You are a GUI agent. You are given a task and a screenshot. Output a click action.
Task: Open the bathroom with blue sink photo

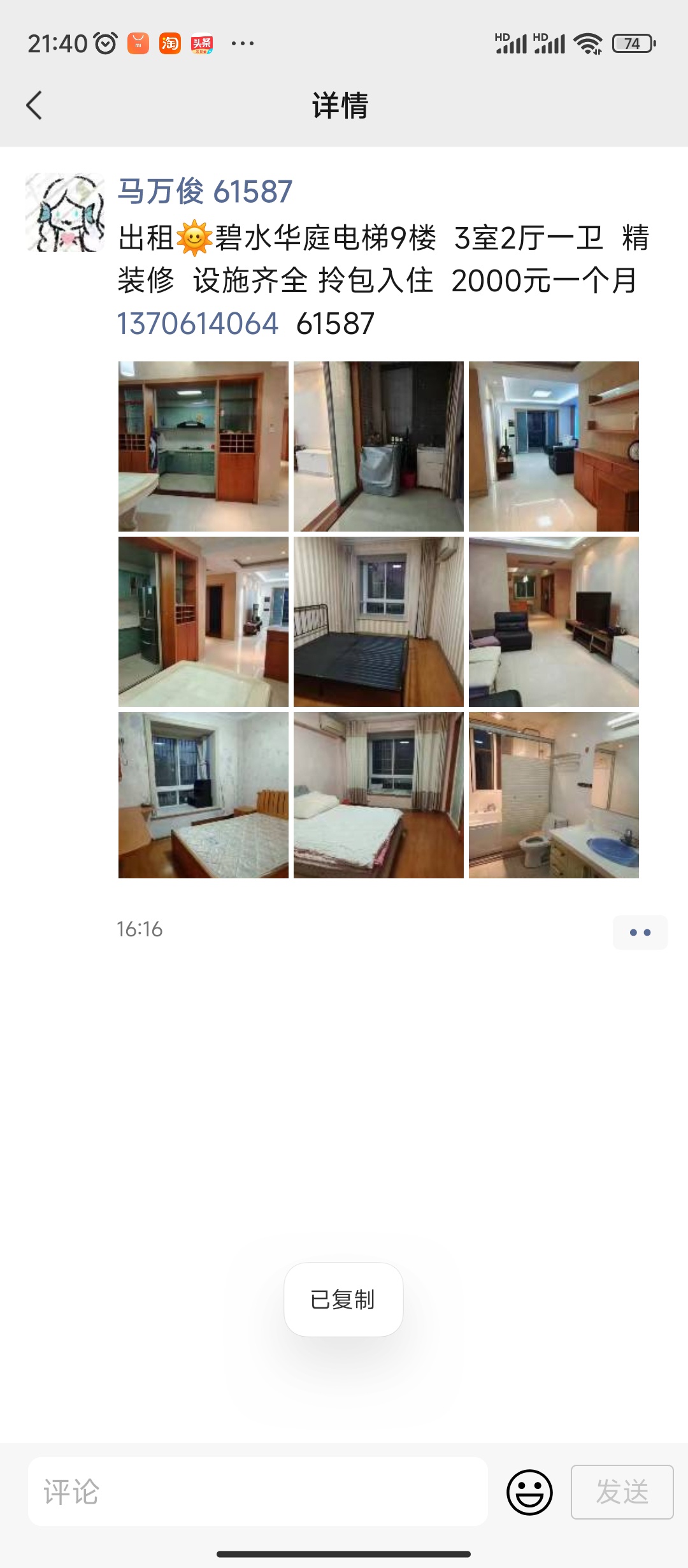click(x=554, y=795)
